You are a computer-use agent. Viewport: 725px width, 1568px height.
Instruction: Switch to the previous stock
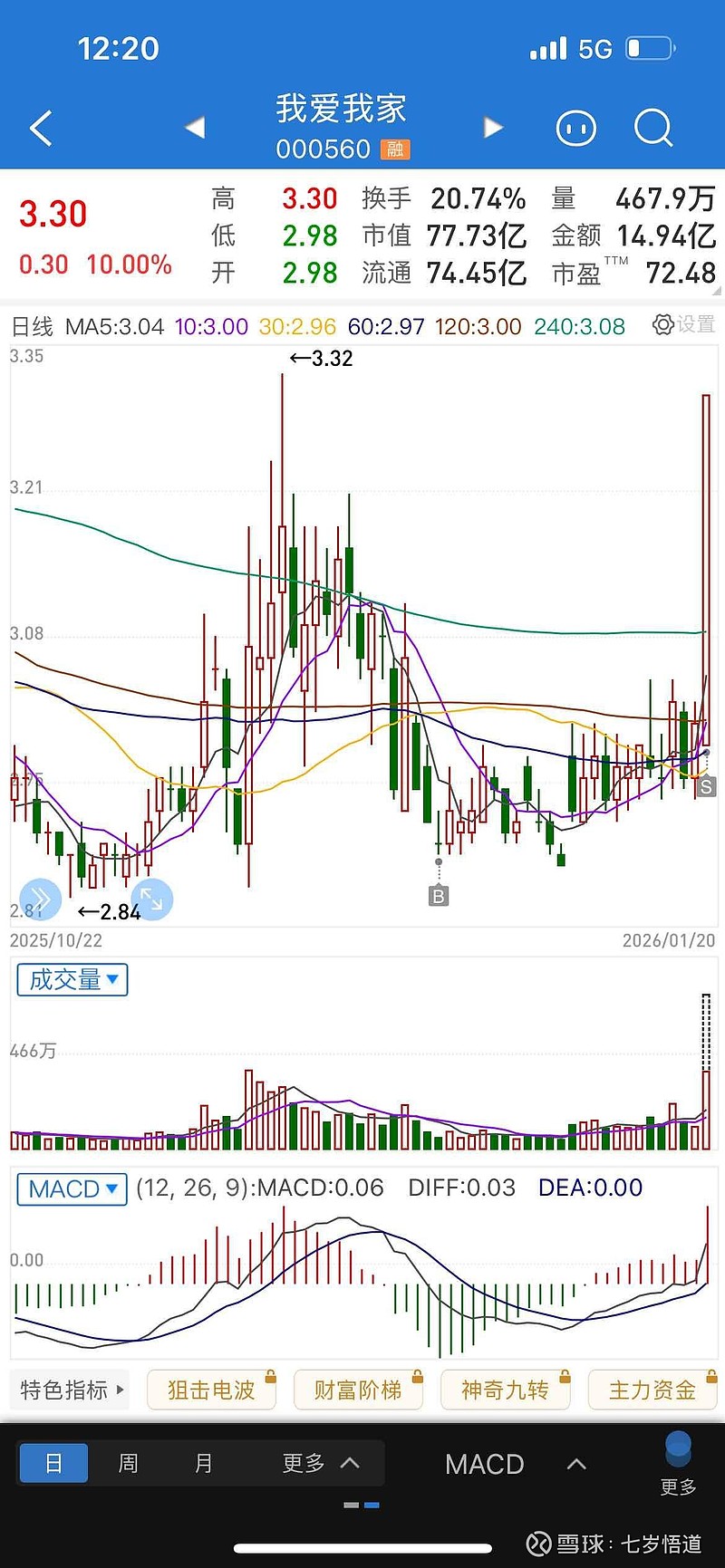(x=195, y=128)
